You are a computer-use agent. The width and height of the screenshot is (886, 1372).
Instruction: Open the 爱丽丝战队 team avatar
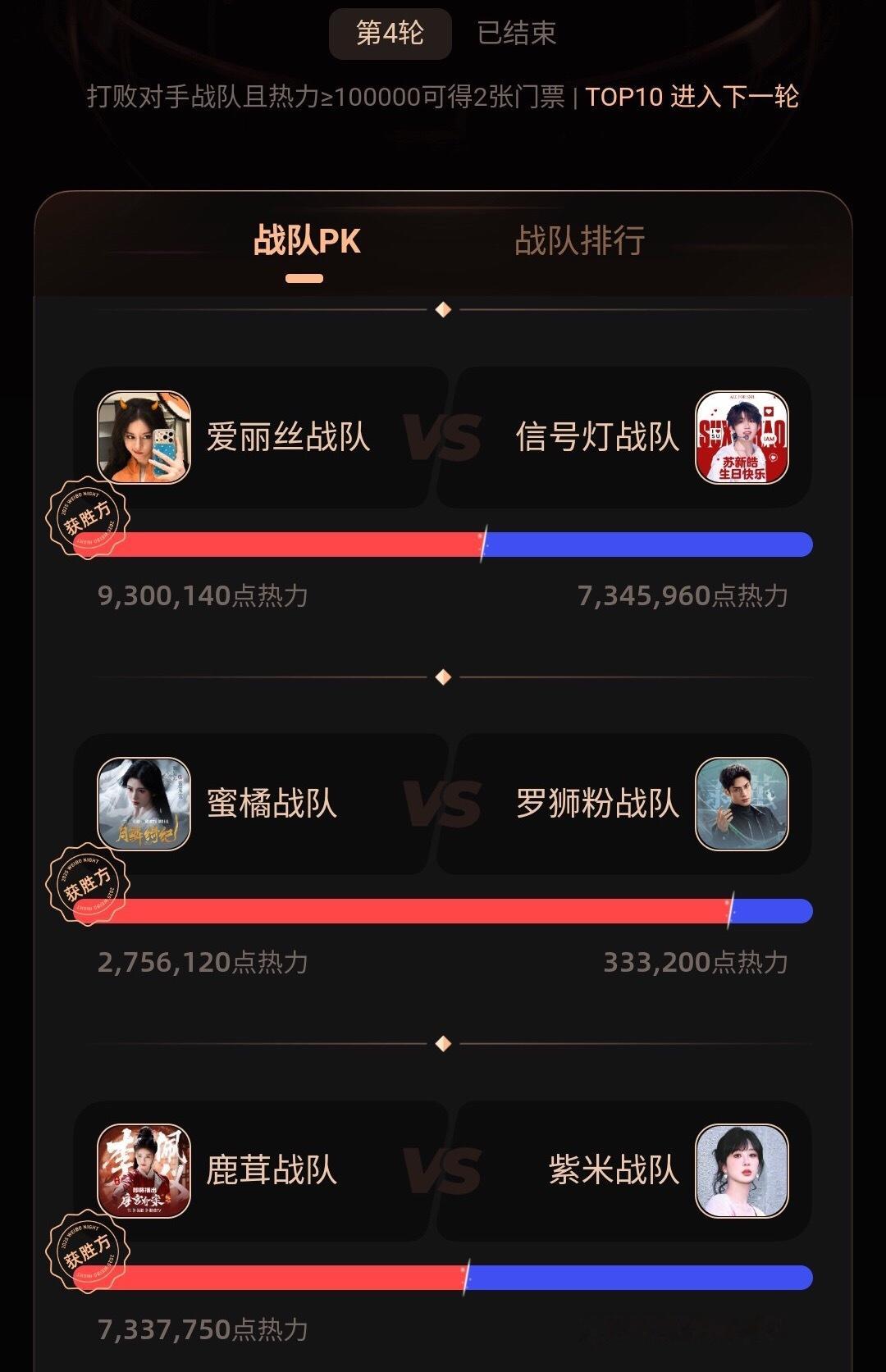[x=144, y=436]
